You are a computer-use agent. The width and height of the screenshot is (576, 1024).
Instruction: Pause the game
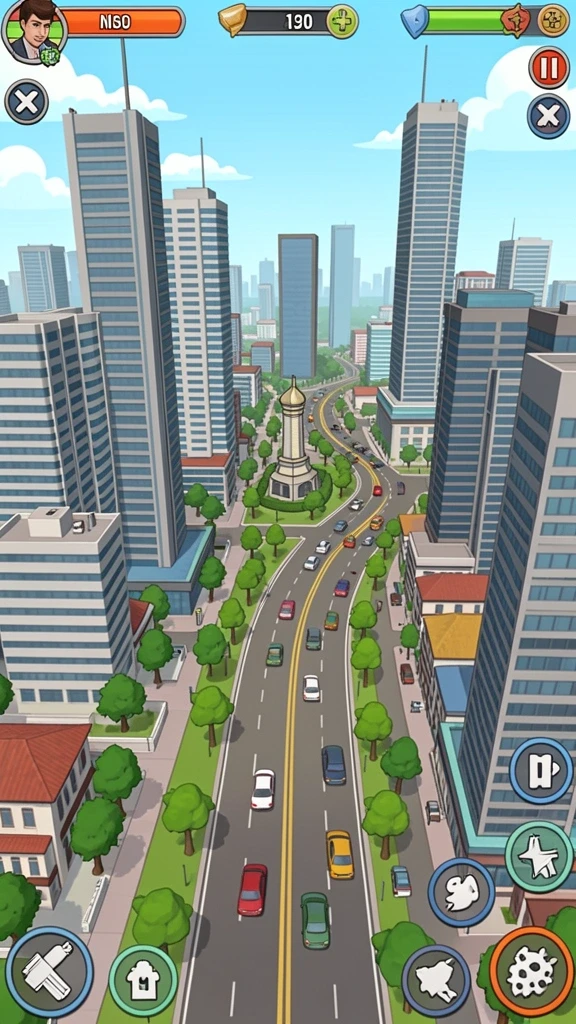549,67
